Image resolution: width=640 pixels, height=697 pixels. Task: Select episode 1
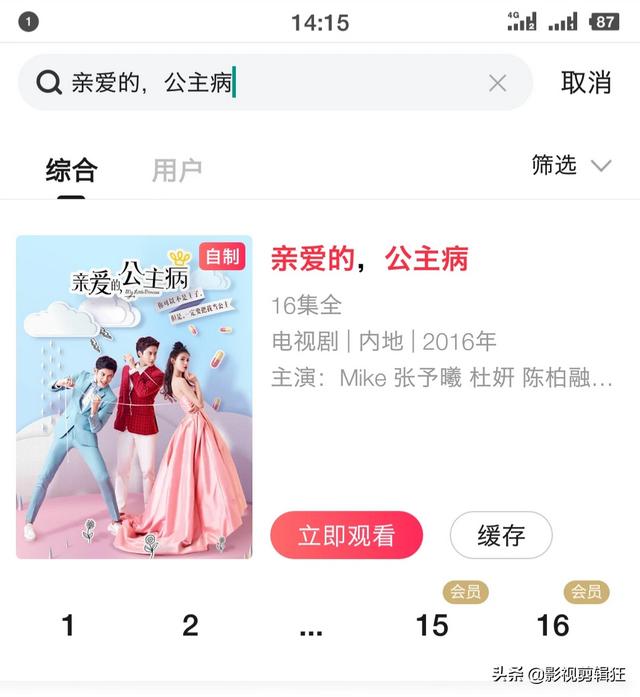pyautogui.click(x=68, y=626)
